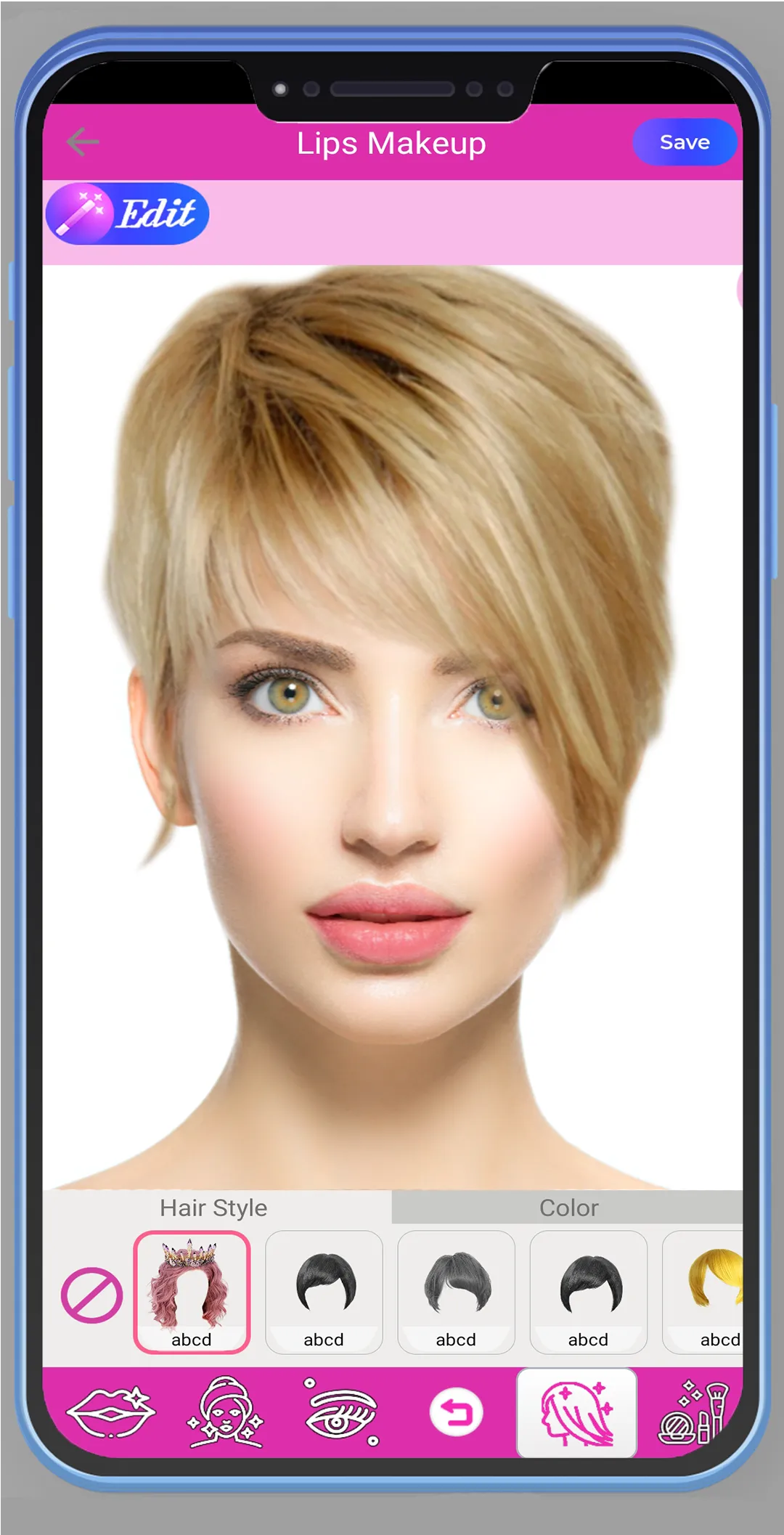Undo the last change

click(456, 1413)
